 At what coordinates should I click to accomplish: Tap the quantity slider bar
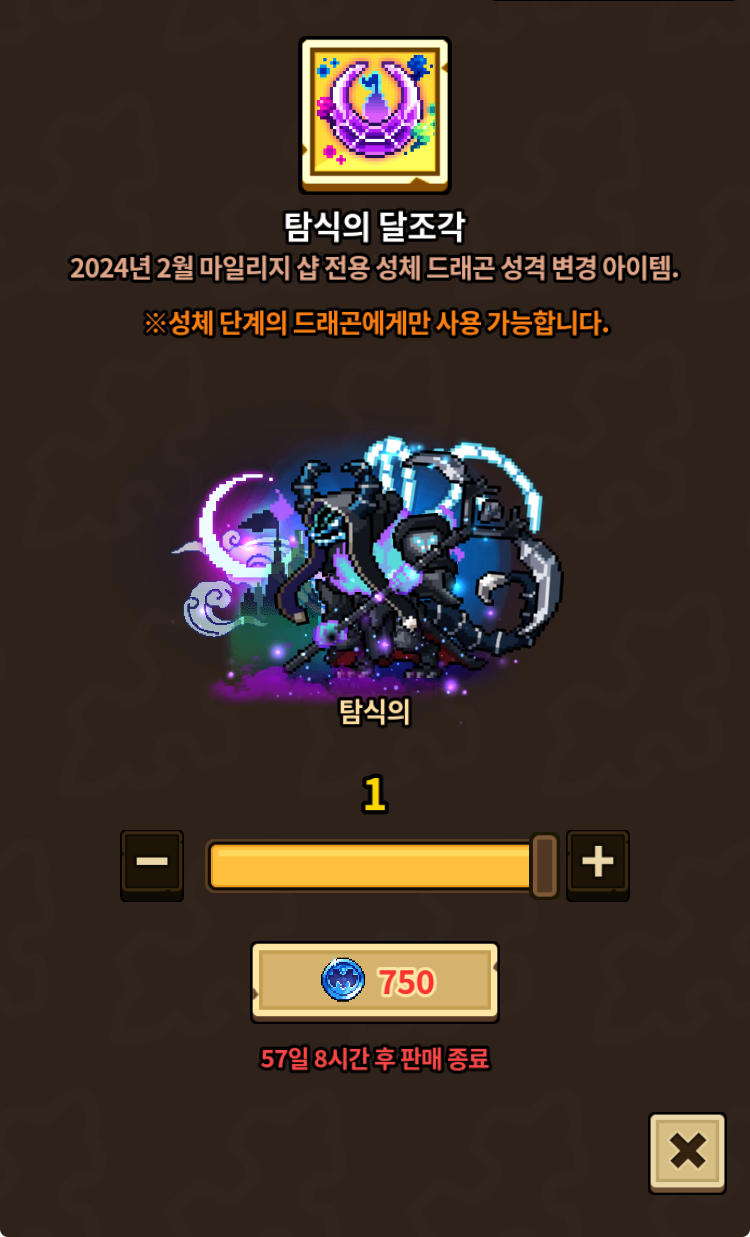point(381,866)
